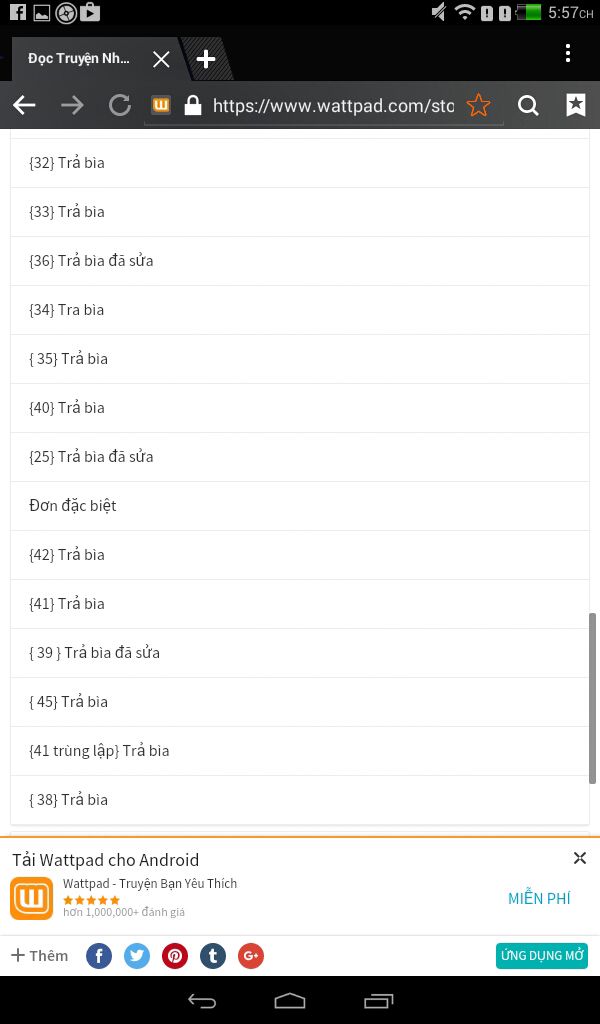Close the Đọc Truyện tab
This screenshot has width=600, height=1024.
point(161,59)
